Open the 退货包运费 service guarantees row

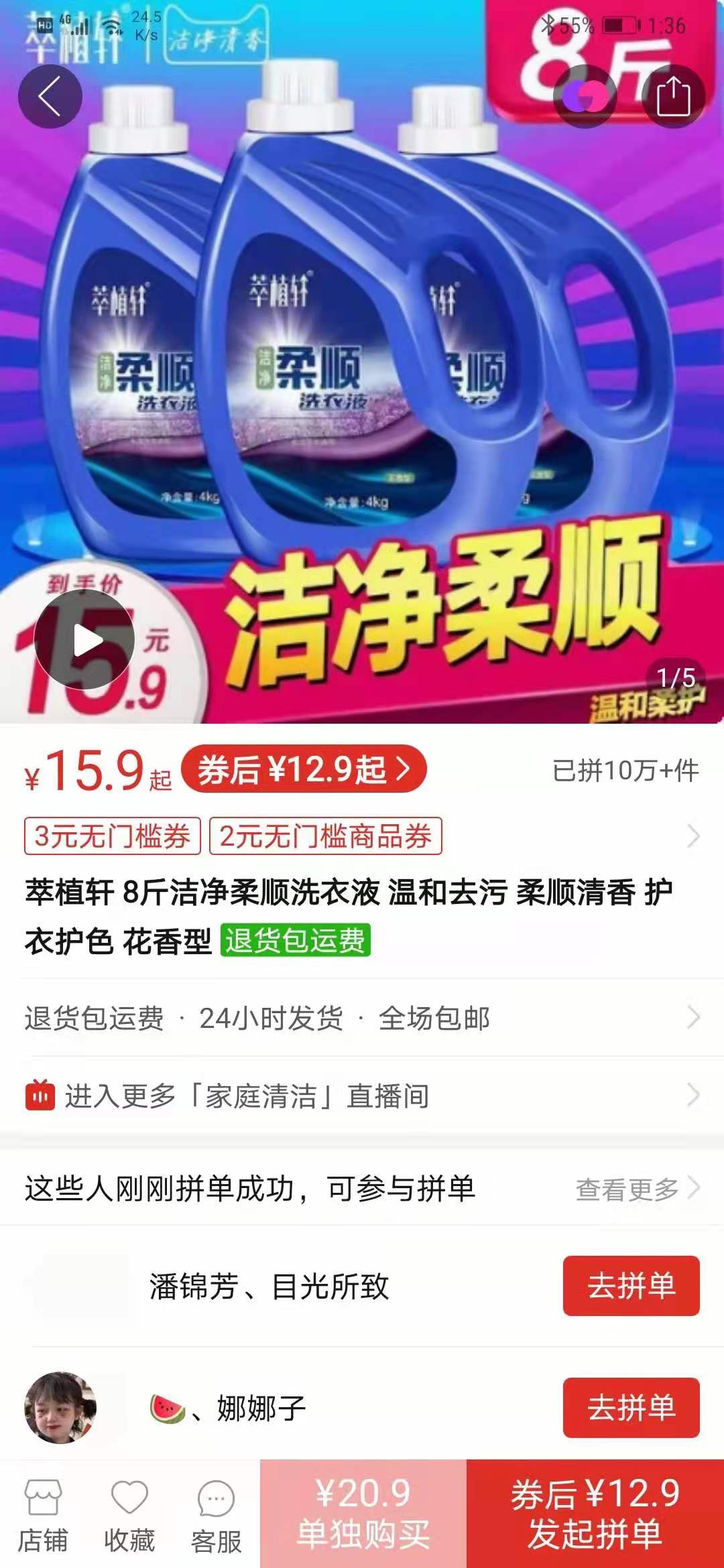tap(362, 1018)
